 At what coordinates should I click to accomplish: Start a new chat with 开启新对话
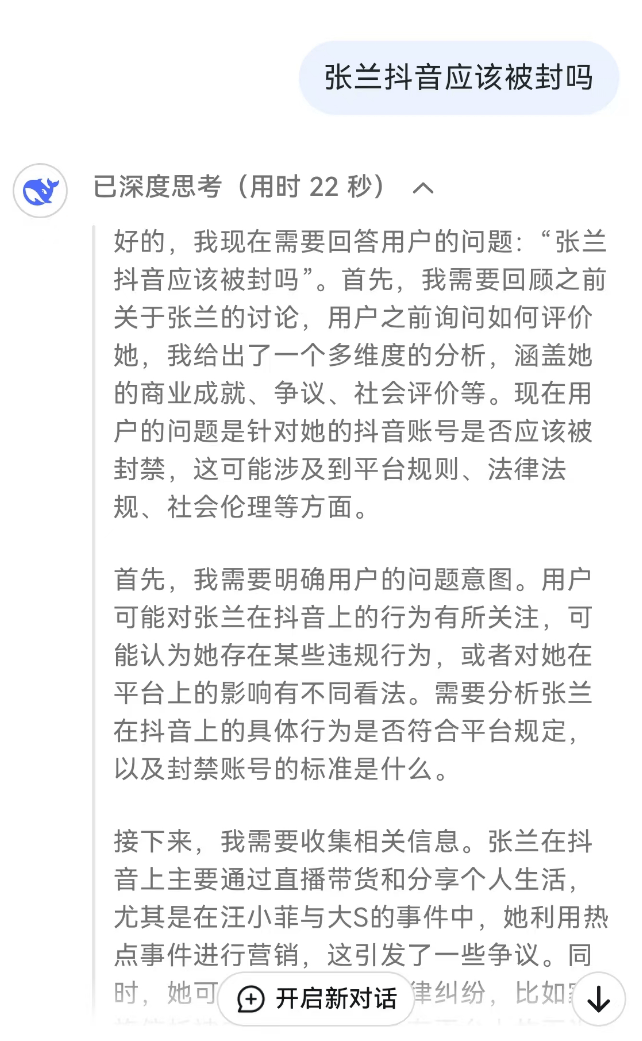(x=317, y=998)
